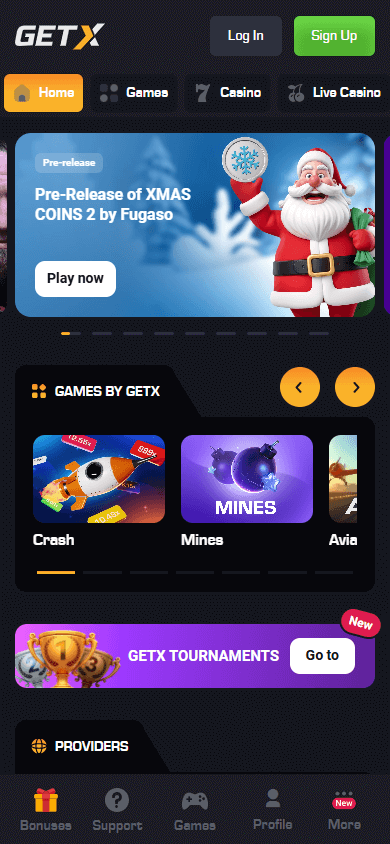Go to the Profile tab

pos(273,810)
